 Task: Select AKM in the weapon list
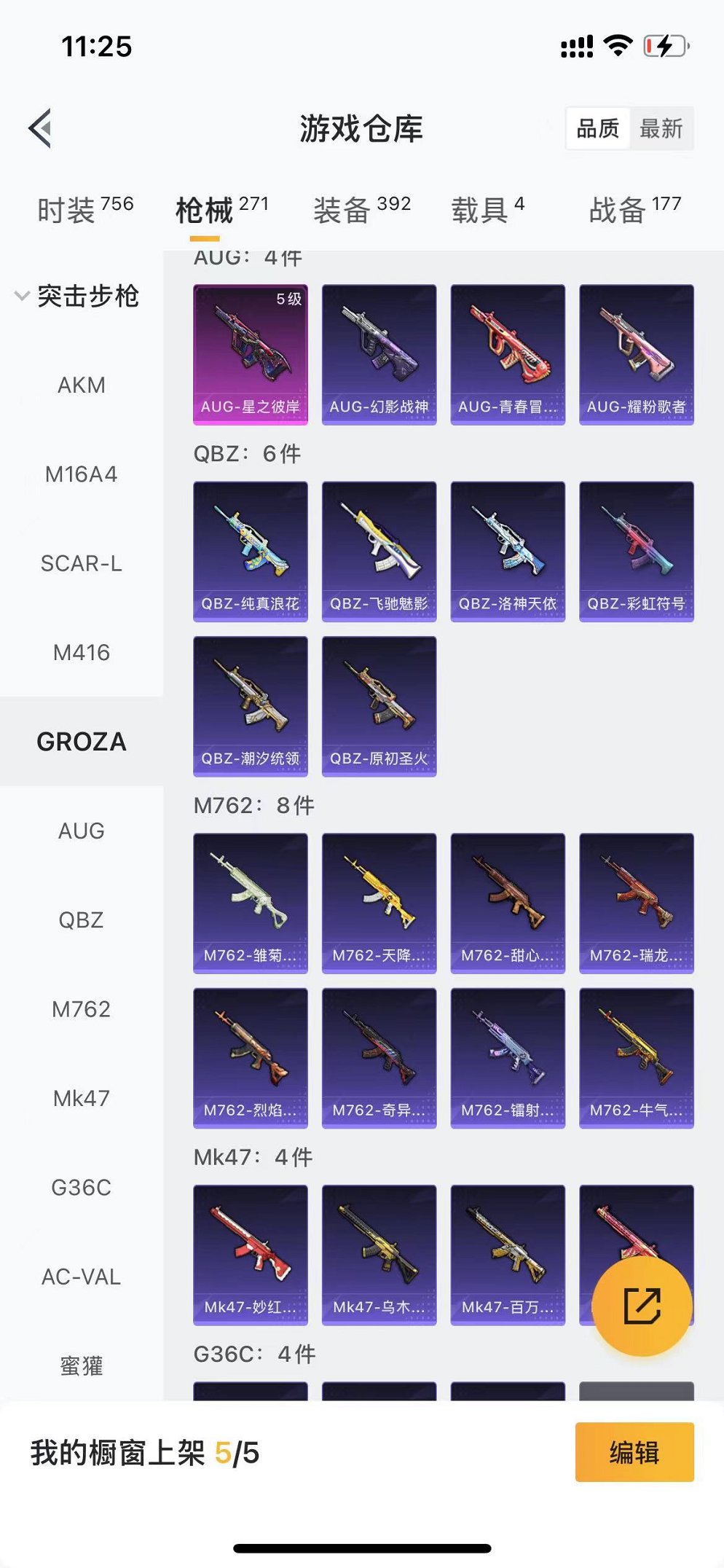point(82,385)
